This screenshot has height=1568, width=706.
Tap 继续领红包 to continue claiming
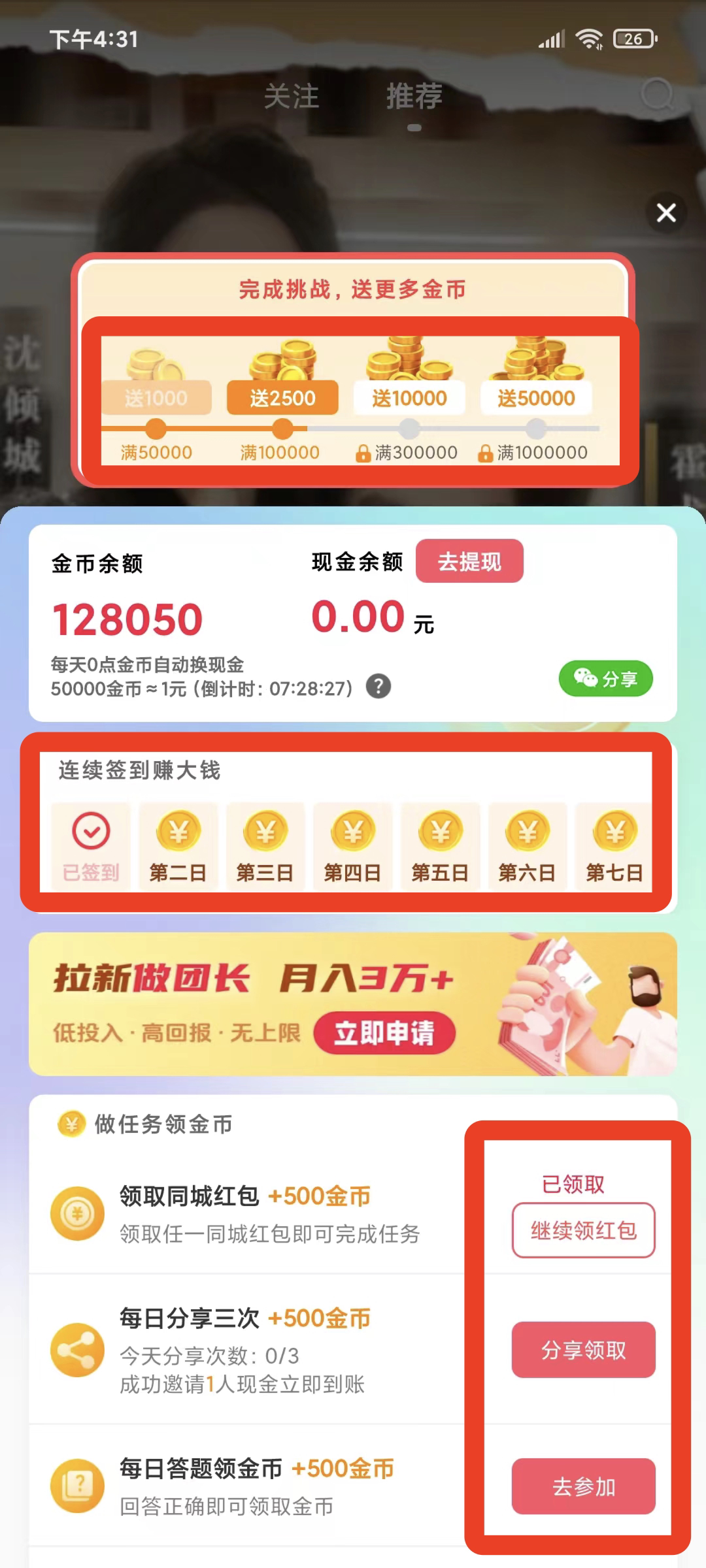click(583, 1230)
